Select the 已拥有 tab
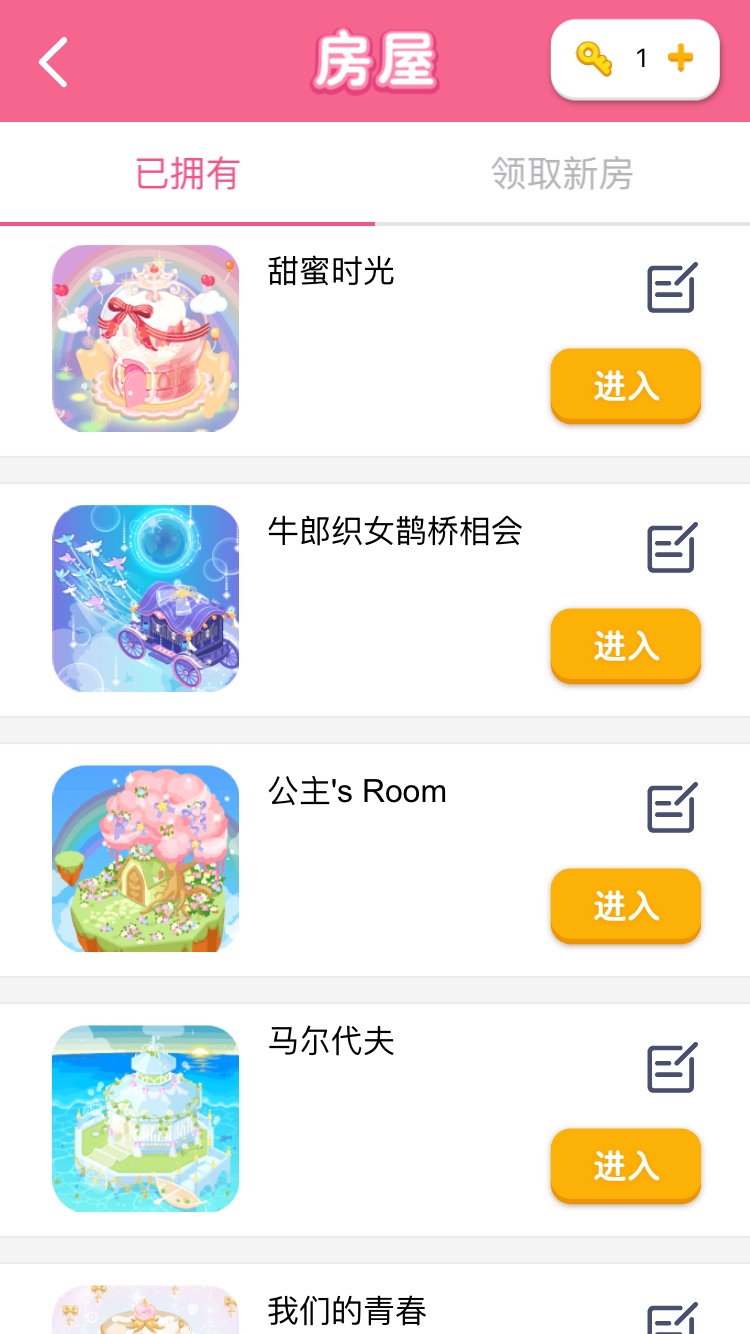 [187, 174]
